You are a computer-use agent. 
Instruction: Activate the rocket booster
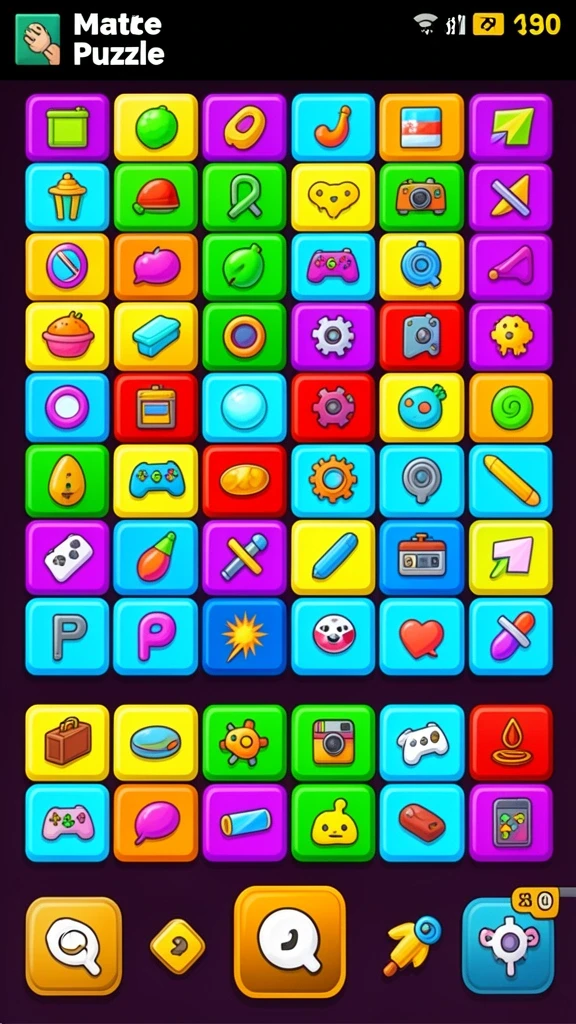[411, 945]
